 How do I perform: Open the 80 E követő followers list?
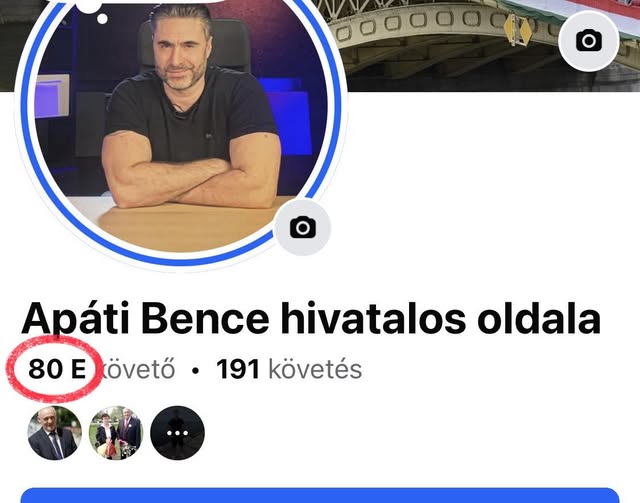tap(100, 370)
